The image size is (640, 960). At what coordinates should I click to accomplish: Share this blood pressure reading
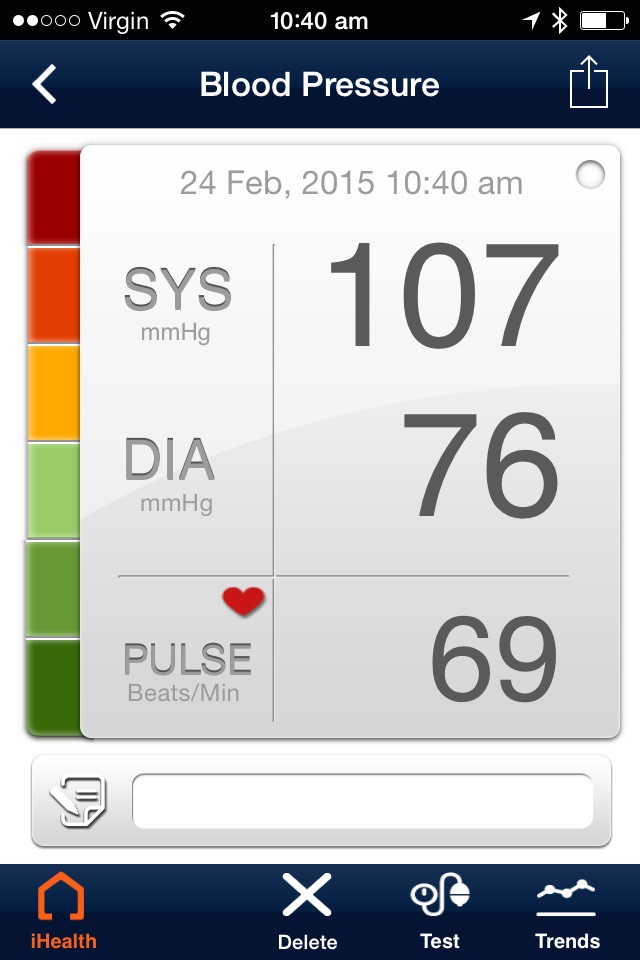[589, 83]
